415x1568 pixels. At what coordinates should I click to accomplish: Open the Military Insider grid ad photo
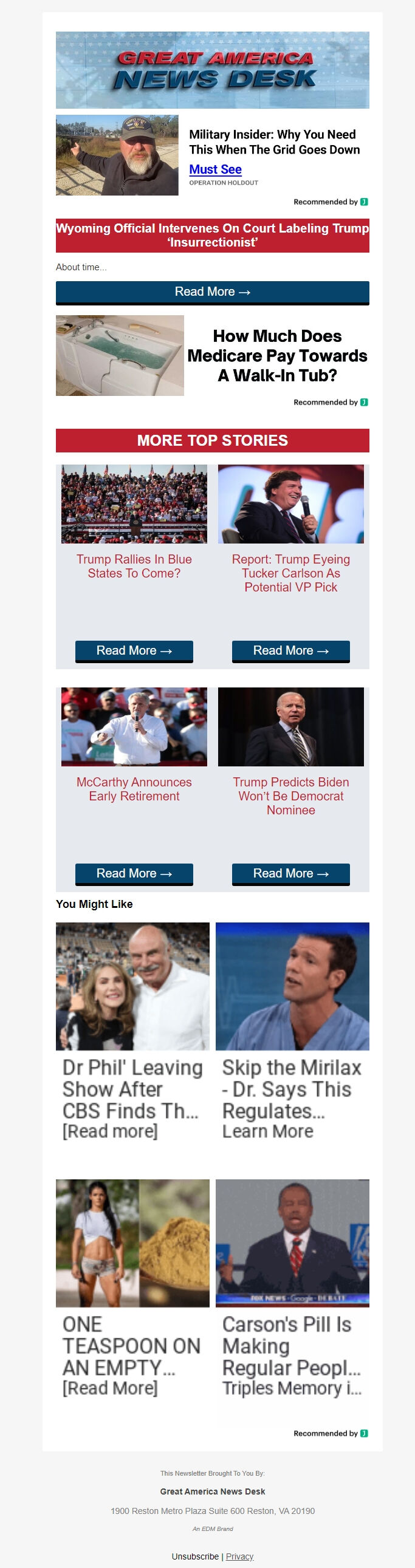[x=117, y=155]
